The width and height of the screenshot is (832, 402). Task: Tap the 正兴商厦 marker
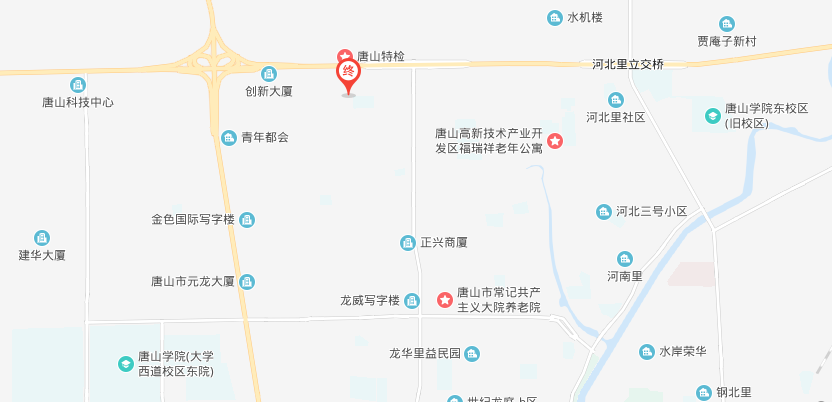pyautogui.click(x=407, y=242)
